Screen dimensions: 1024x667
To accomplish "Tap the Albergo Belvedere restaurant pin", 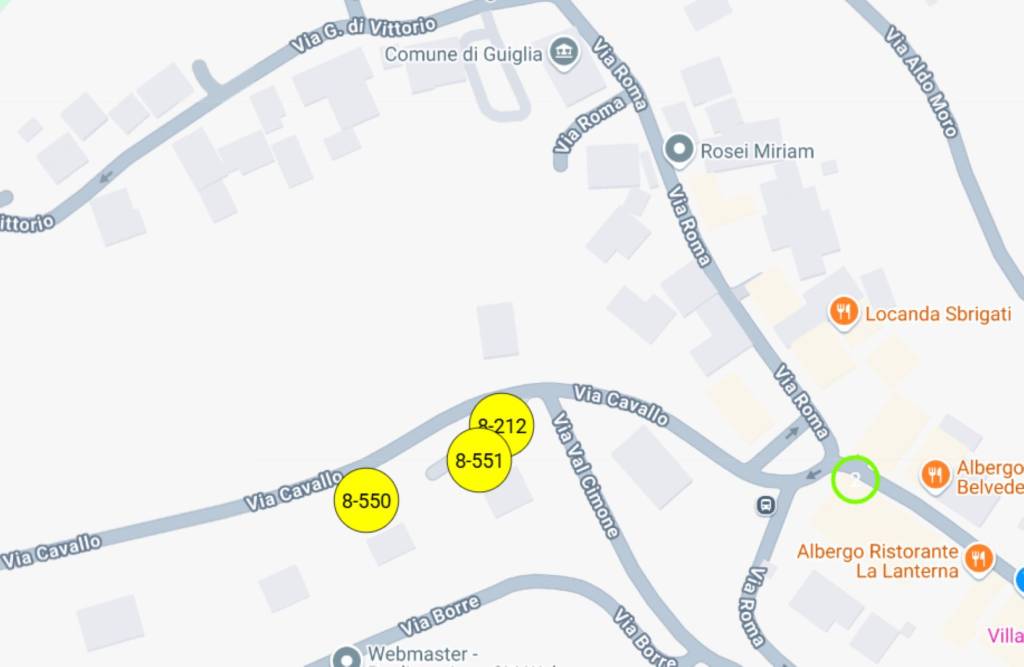I will (935, 473).
